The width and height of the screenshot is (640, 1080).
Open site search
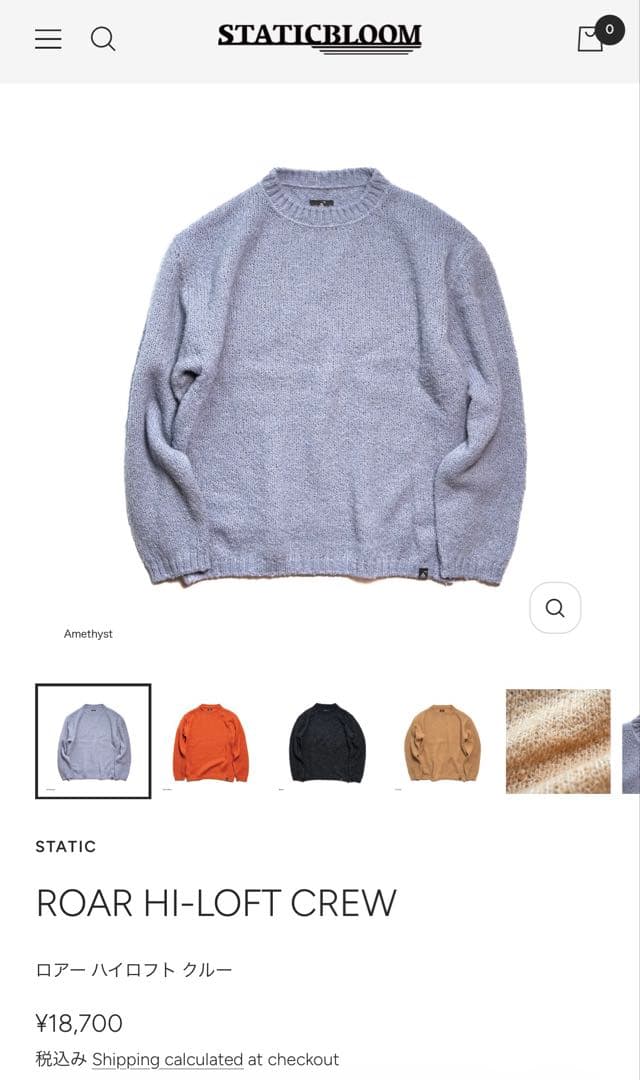103,39
